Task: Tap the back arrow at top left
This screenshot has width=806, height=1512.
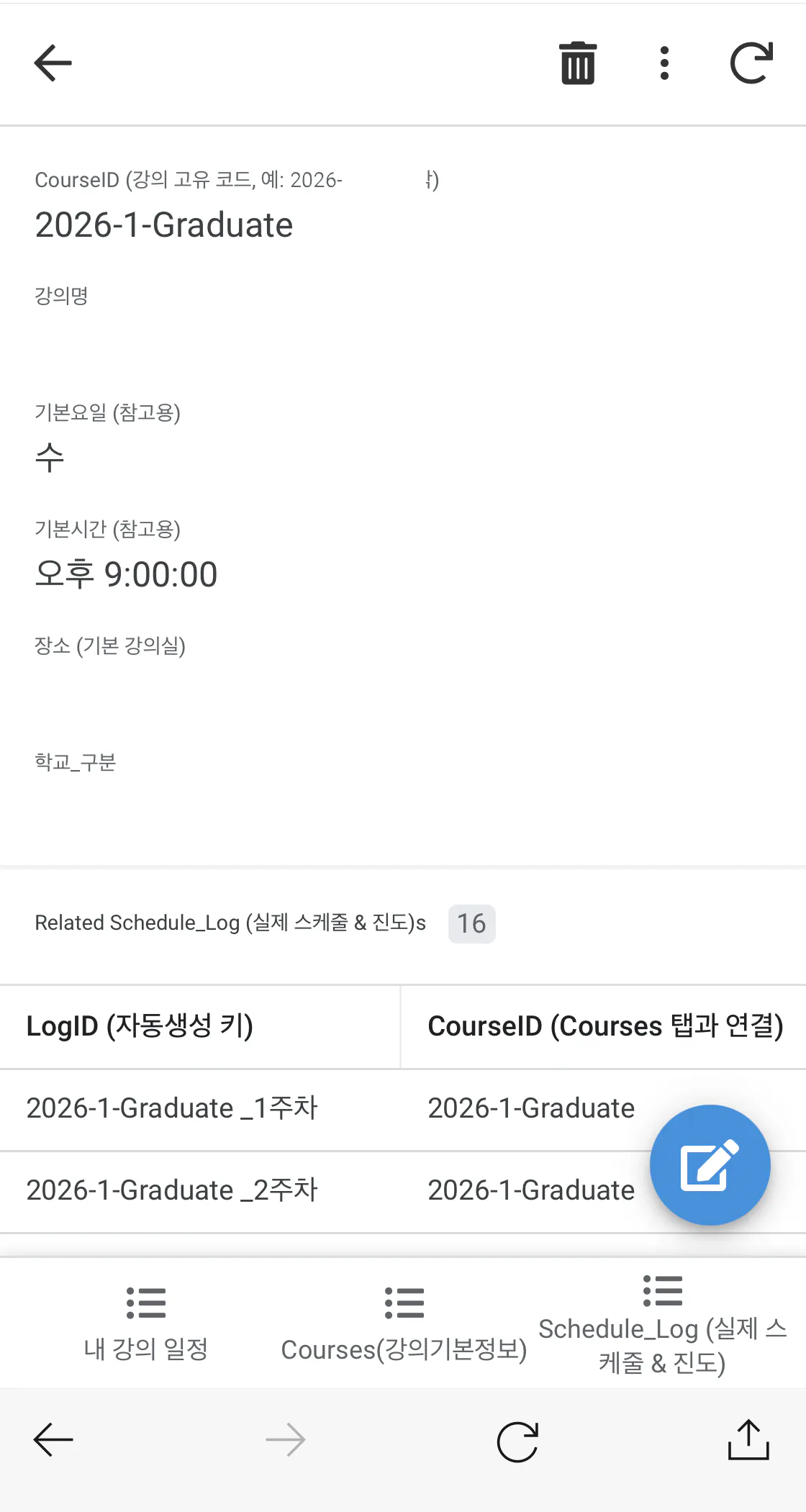Action: click(52, 63)
